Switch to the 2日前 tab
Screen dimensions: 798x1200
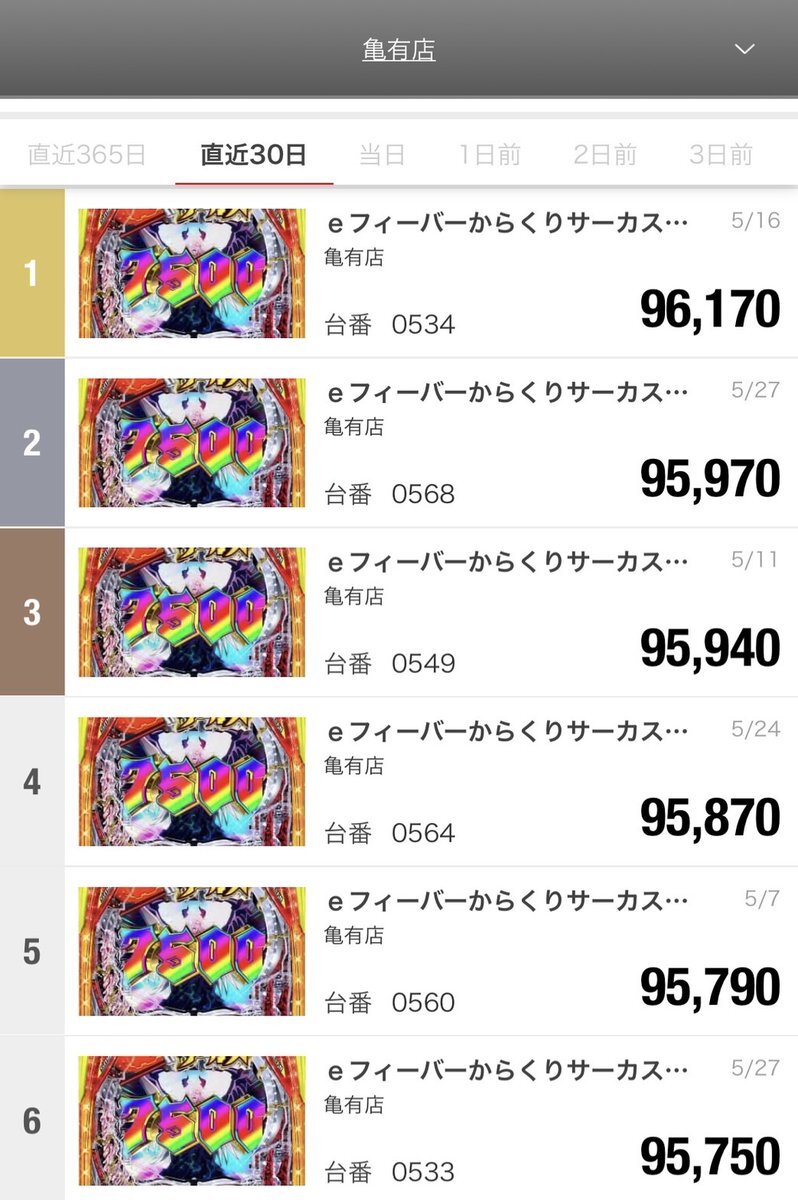tap(605, 155)
